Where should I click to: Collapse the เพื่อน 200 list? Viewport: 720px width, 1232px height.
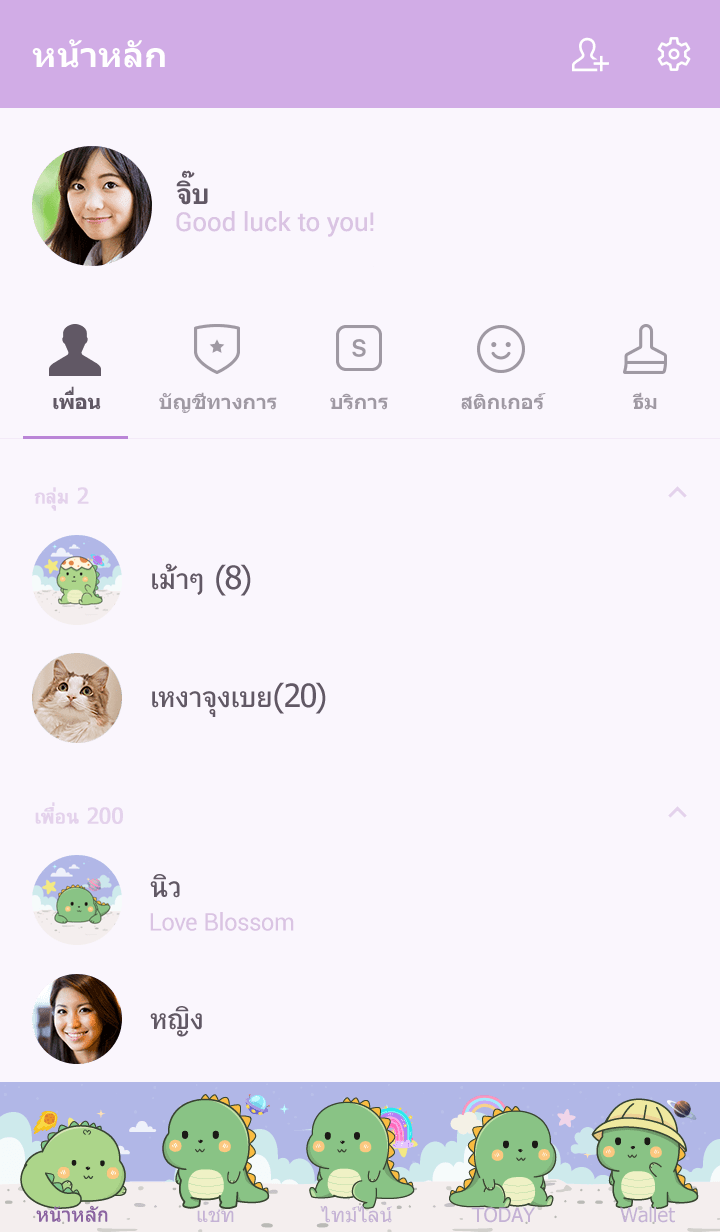coord(677,812)
